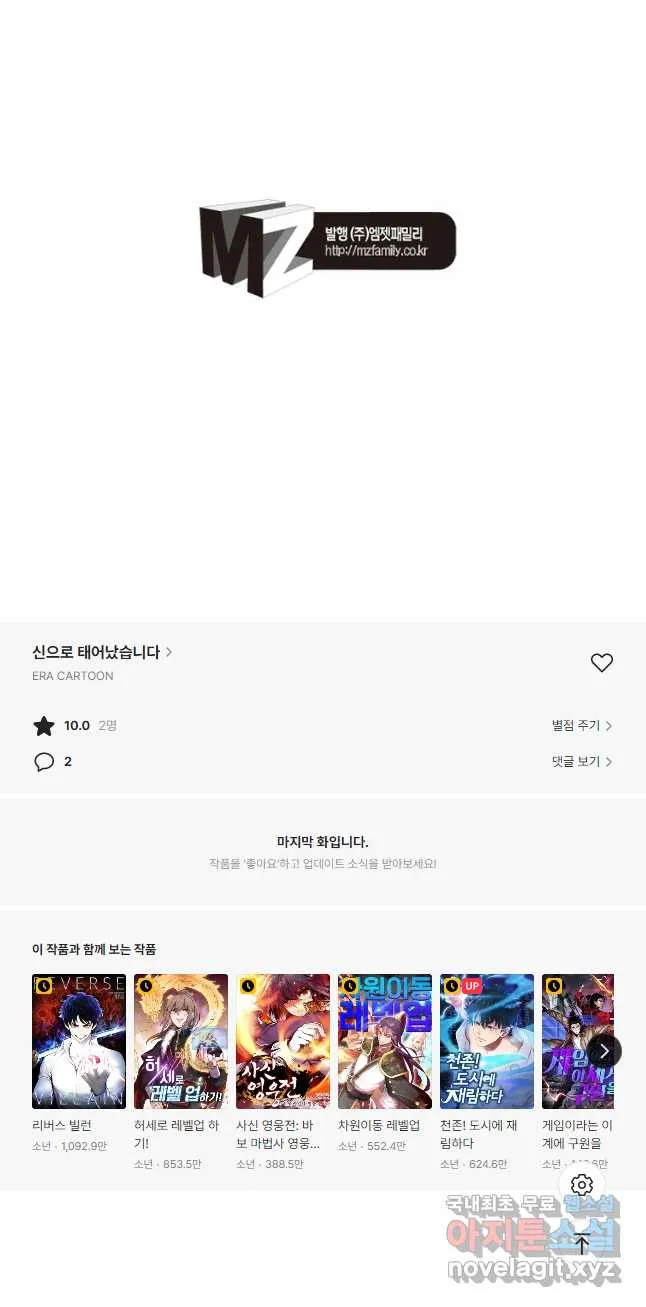Like this series with the heart icon
The width and height of the screenshot is (646, 1307).
click(x=601, y=662)
